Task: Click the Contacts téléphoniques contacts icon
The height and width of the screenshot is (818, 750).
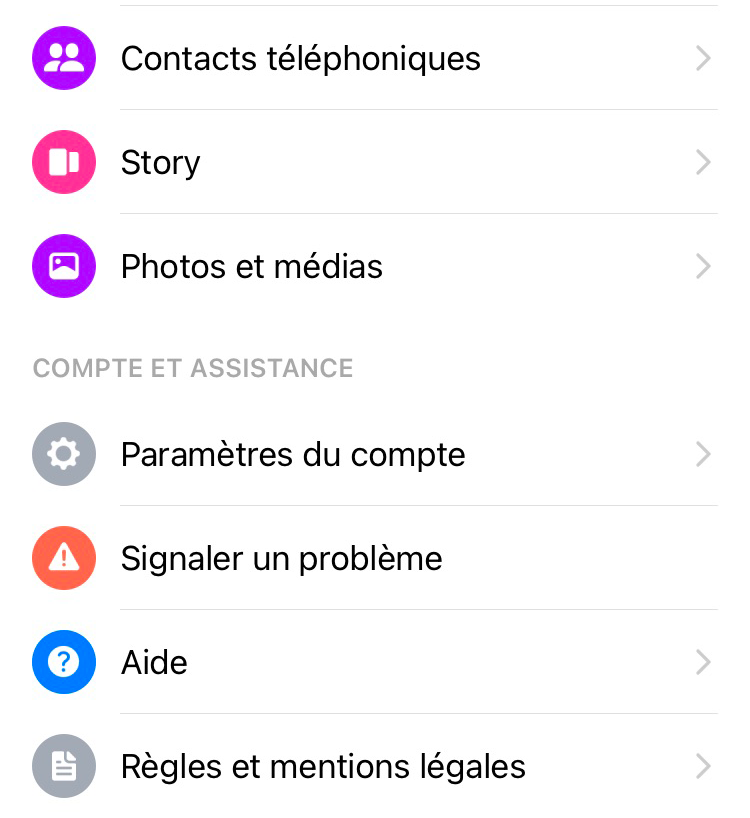Action: tap(63, 58)
